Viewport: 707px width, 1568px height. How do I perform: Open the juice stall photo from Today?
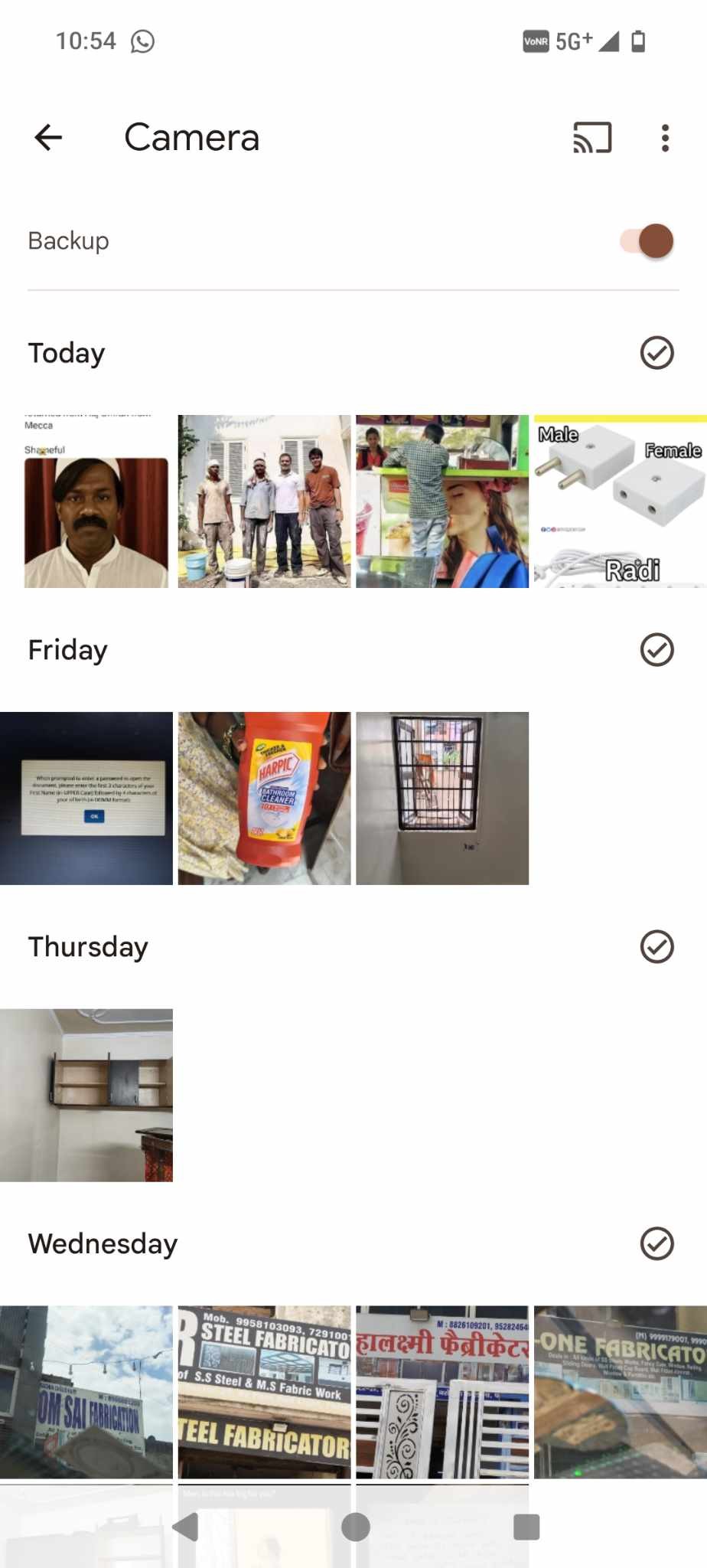pyautogui.click(x=442, y=501)
